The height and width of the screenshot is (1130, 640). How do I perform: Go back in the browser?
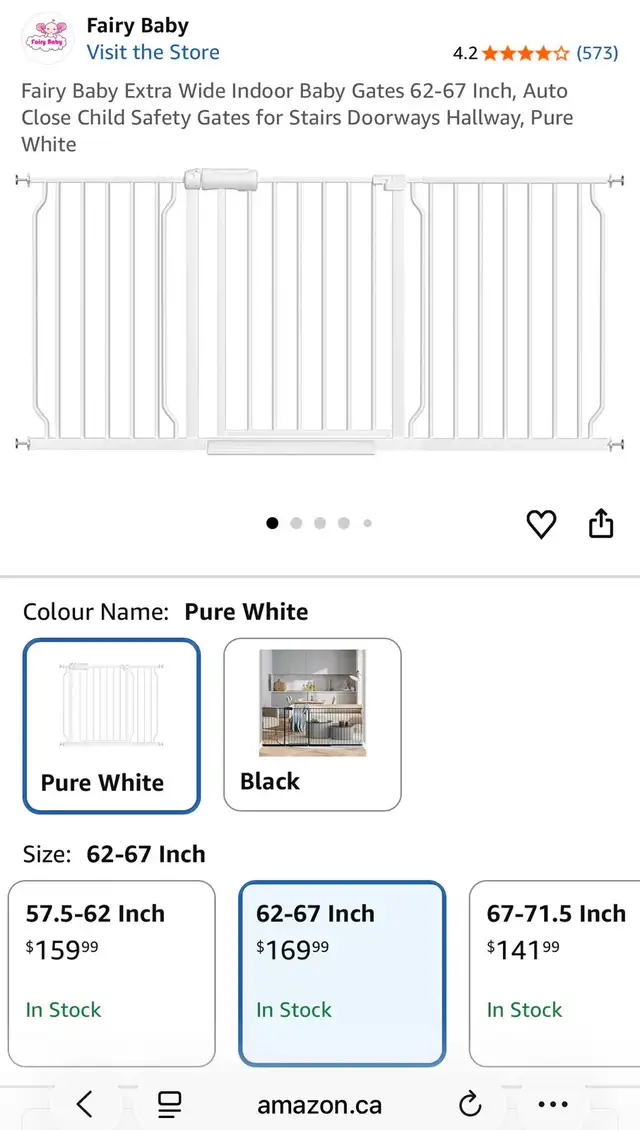[85, 1104]
